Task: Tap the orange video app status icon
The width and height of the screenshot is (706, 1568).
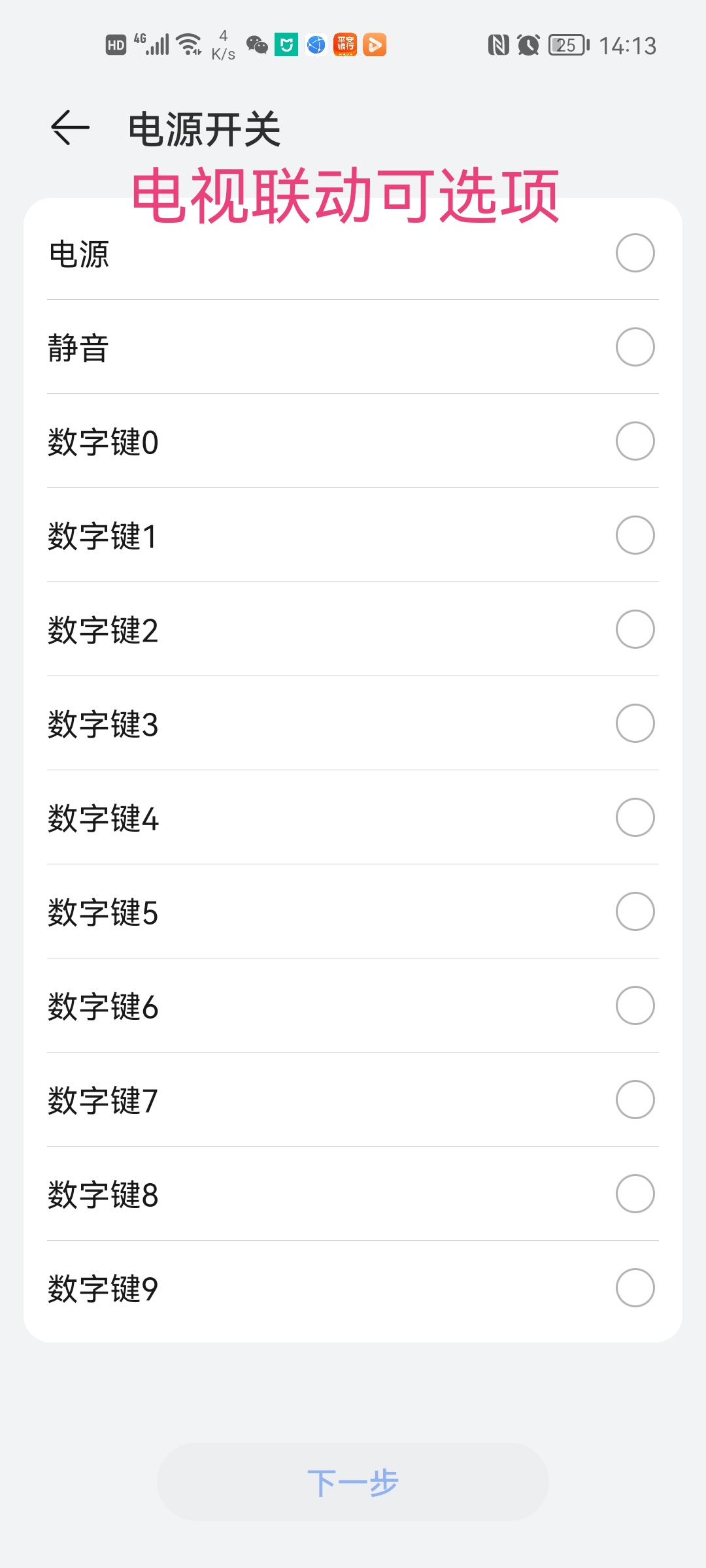Action: pos(374,44)
